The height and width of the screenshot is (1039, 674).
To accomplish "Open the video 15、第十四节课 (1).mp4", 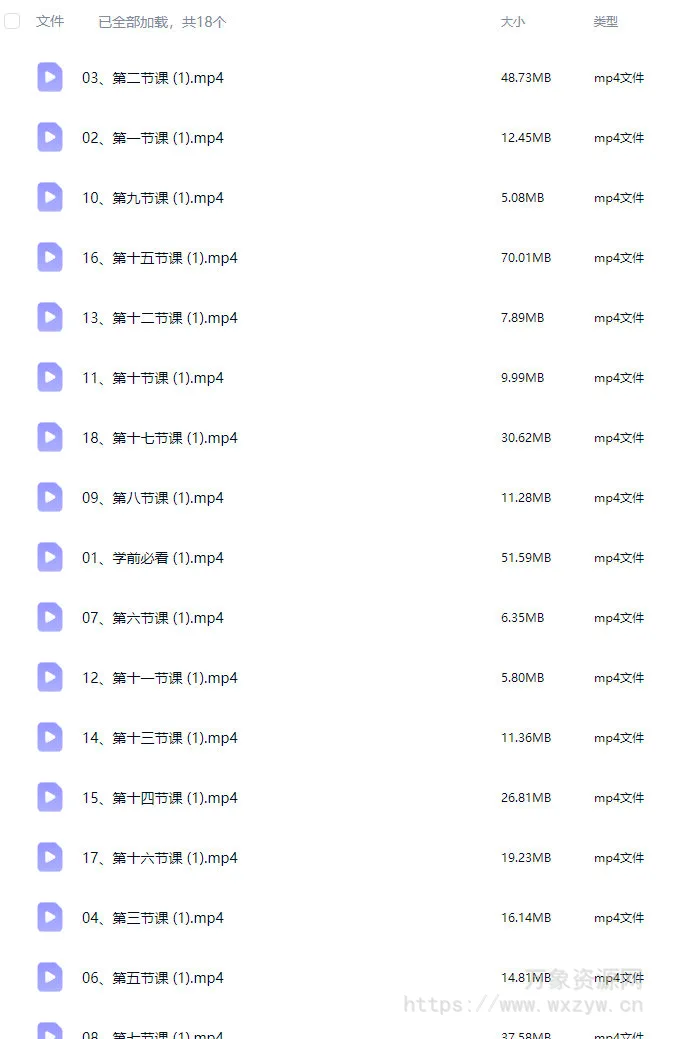I will tap(159, 798).
